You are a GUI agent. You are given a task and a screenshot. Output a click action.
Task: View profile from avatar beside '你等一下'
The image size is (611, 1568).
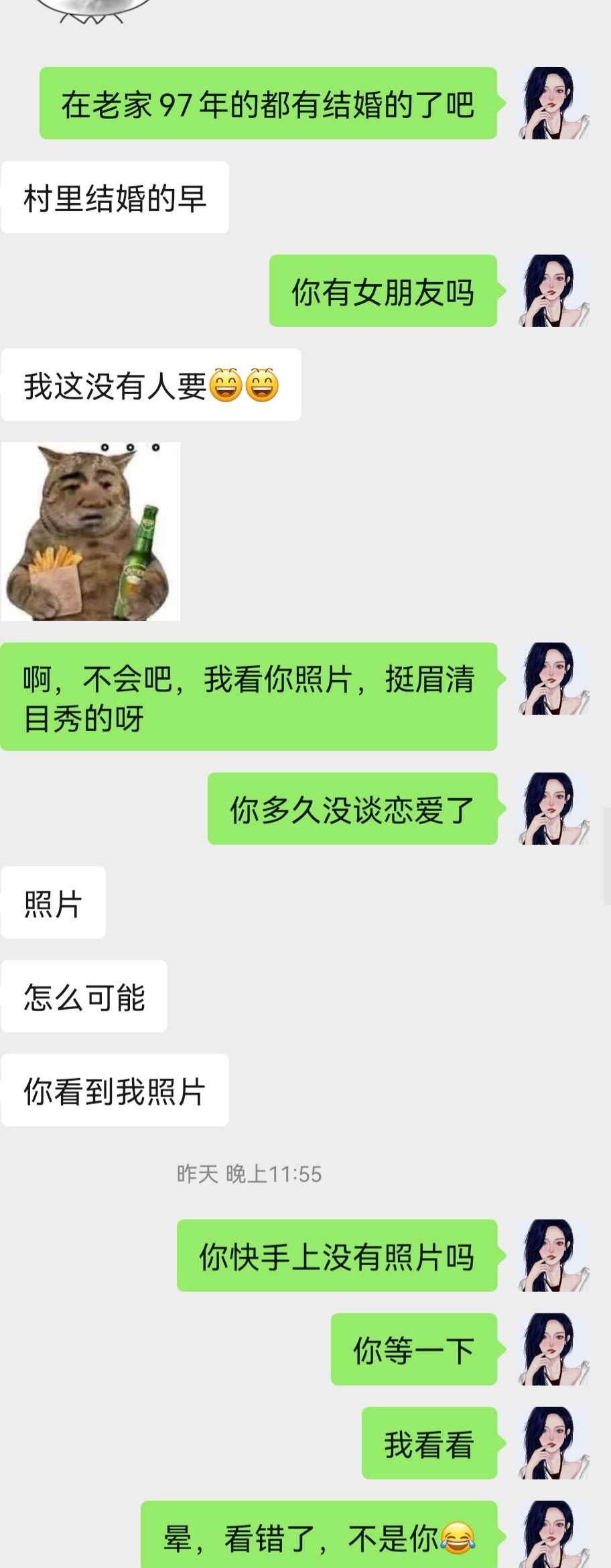[553, 1349]
